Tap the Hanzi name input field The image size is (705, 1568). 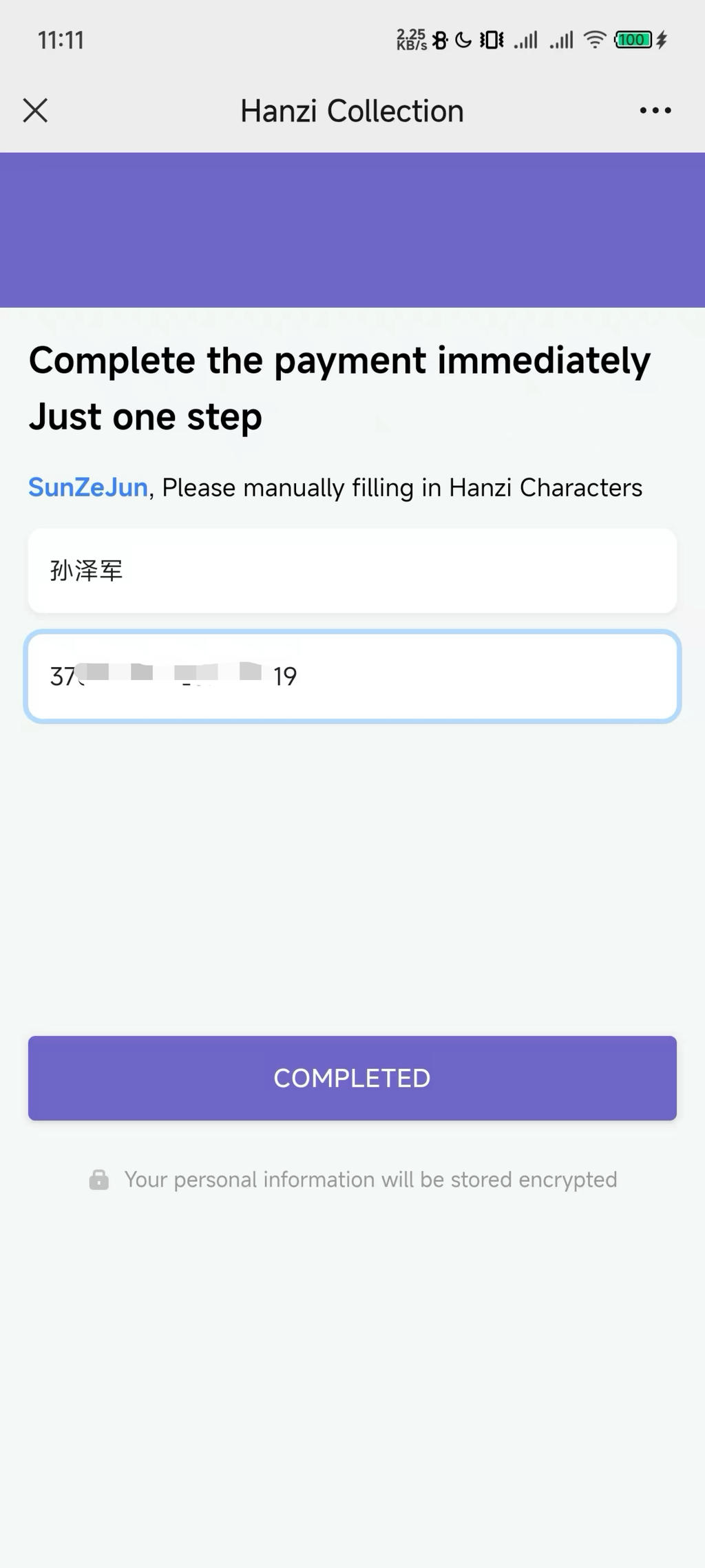[352, 571]
